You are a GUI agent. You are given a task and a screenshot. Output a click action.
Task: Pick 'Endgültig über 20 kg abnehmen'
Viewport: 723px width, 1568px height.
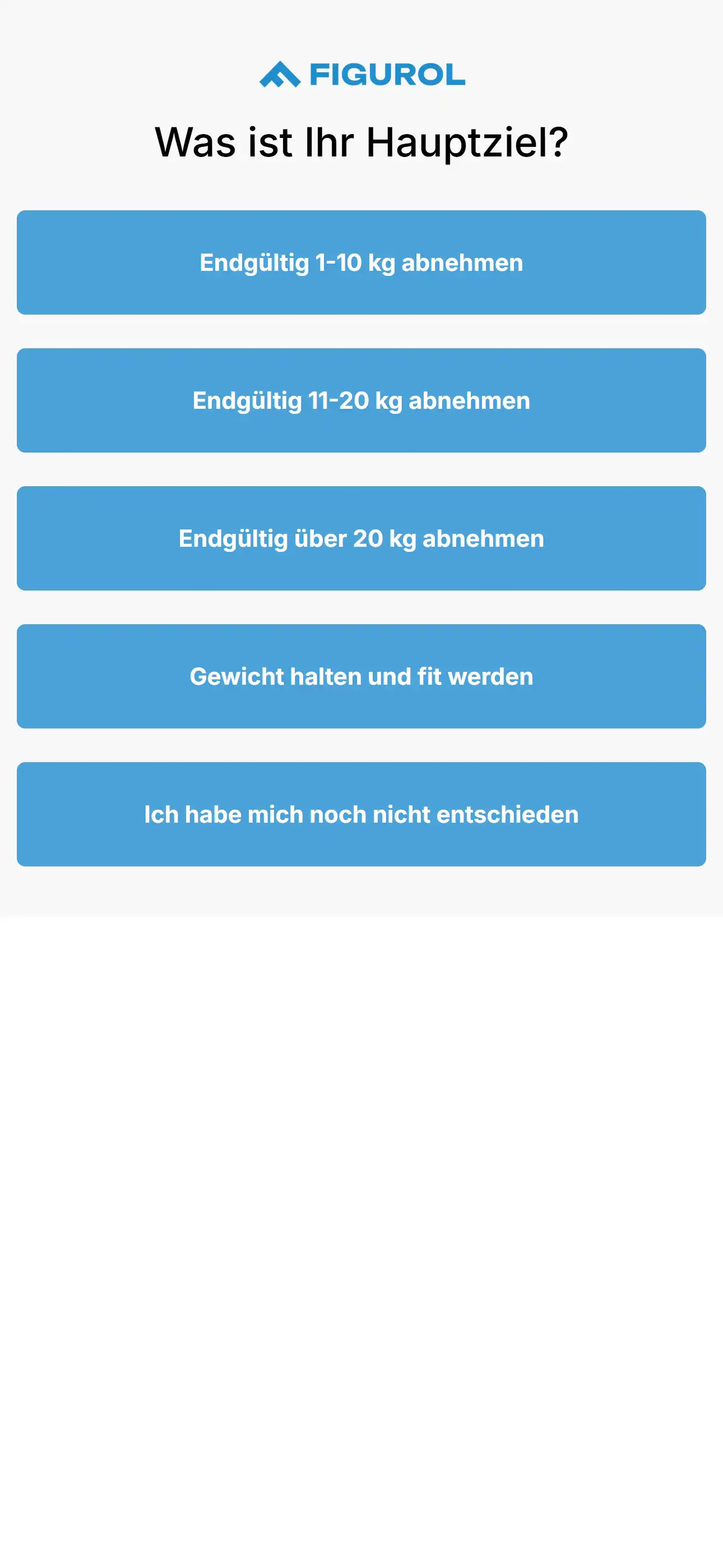[361, 538]
